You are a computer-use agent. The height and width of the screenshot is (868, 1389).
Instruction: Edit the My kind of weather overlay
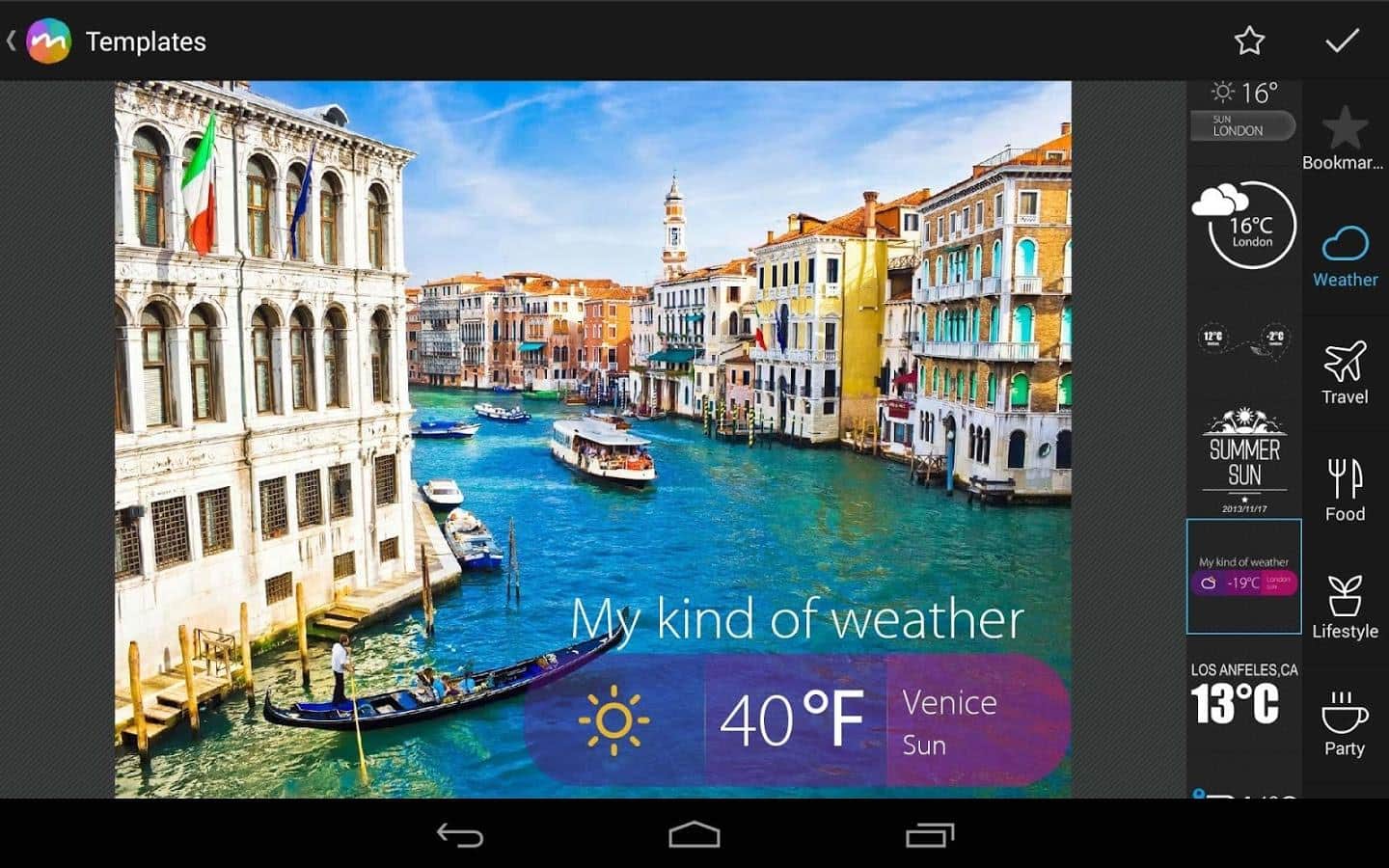click(797, 688)
